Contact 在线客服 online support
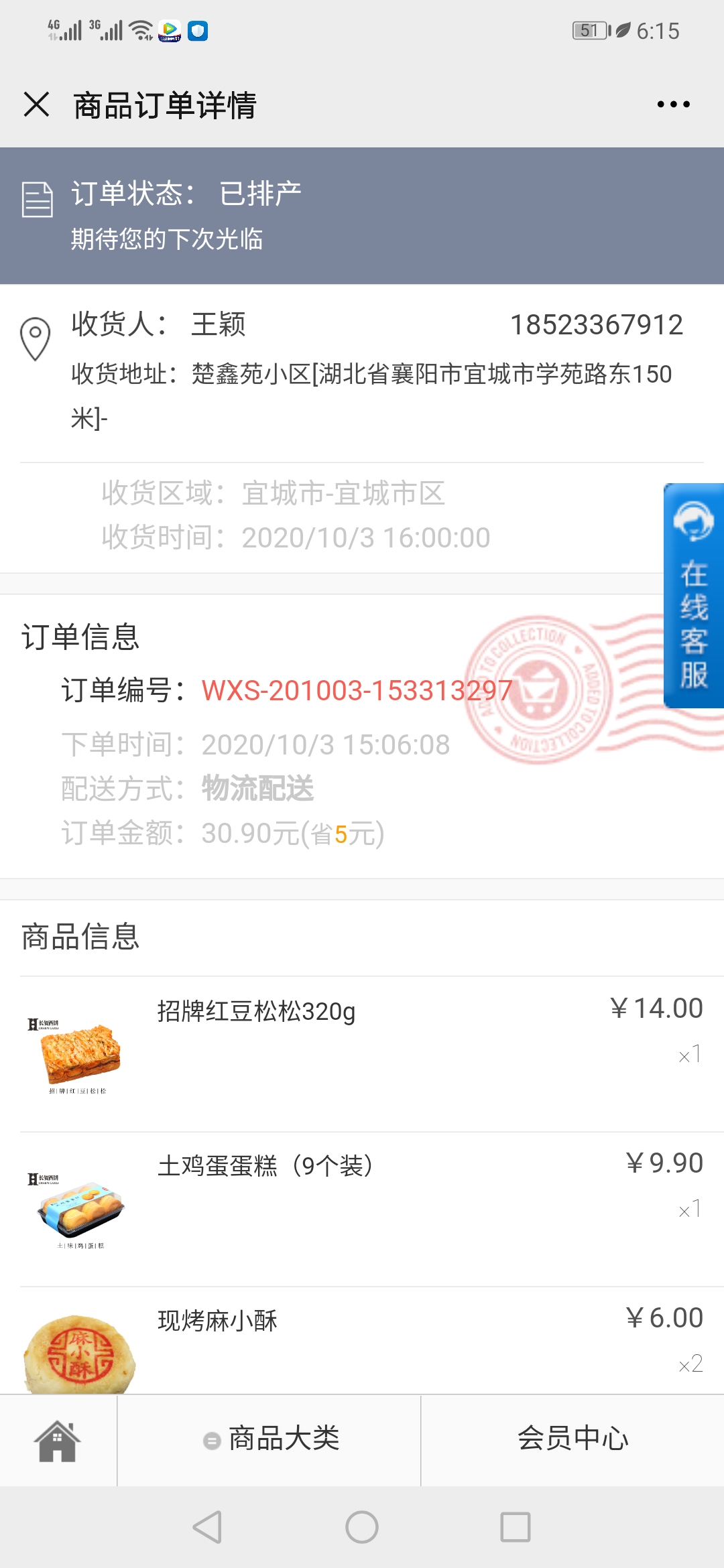 [693, 595]
